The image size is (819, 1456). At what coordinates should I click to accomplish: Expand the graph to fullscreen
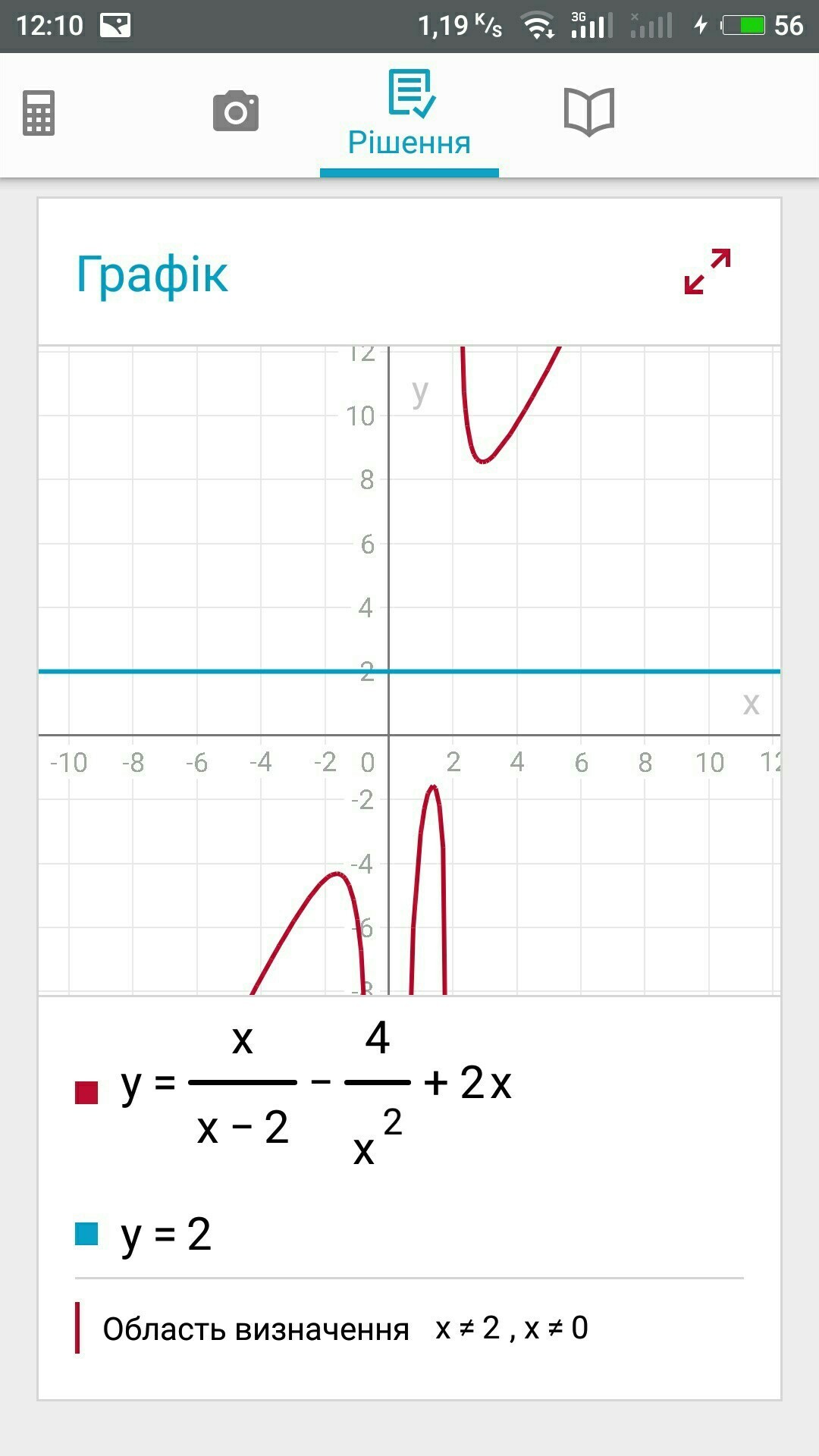pyautogui.click(x=708, y=271)
